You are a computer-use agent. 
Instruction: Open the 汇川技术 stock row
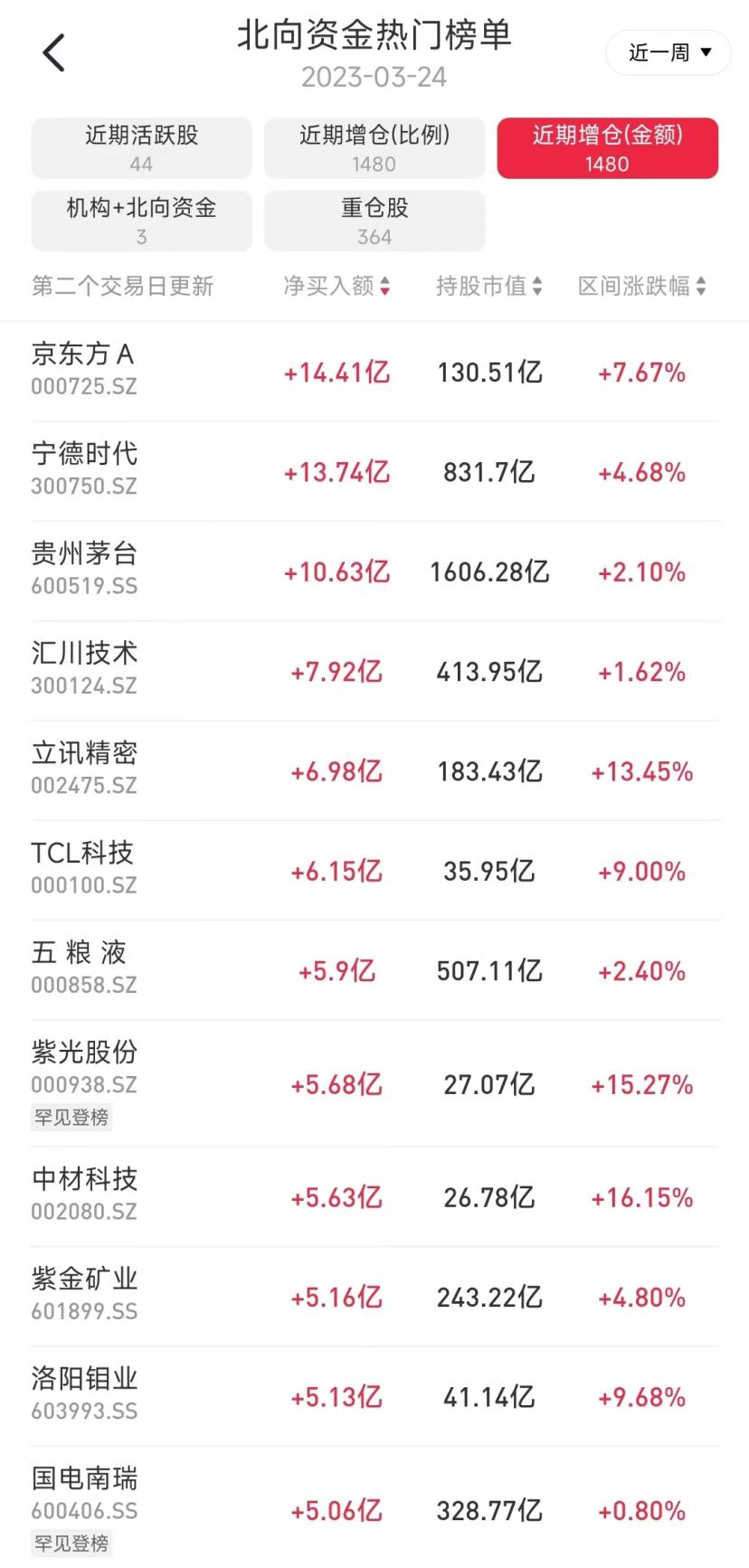click(374, 671)
